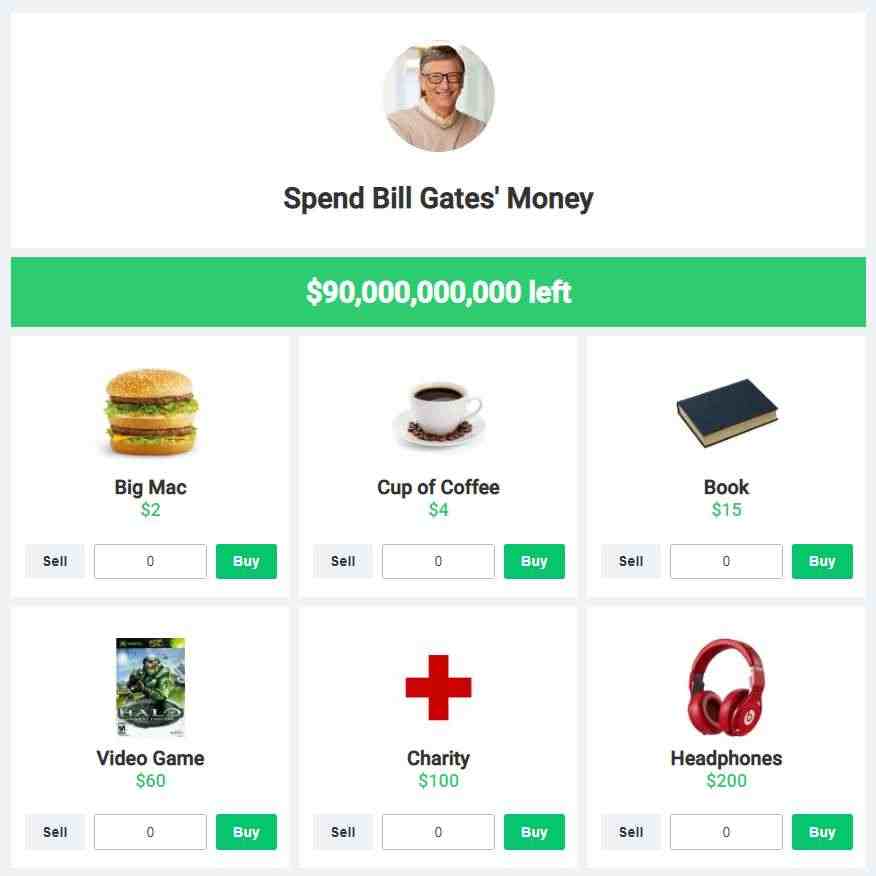Focus the Book quantity field
The image size is (876, 876).
point(726,561)
